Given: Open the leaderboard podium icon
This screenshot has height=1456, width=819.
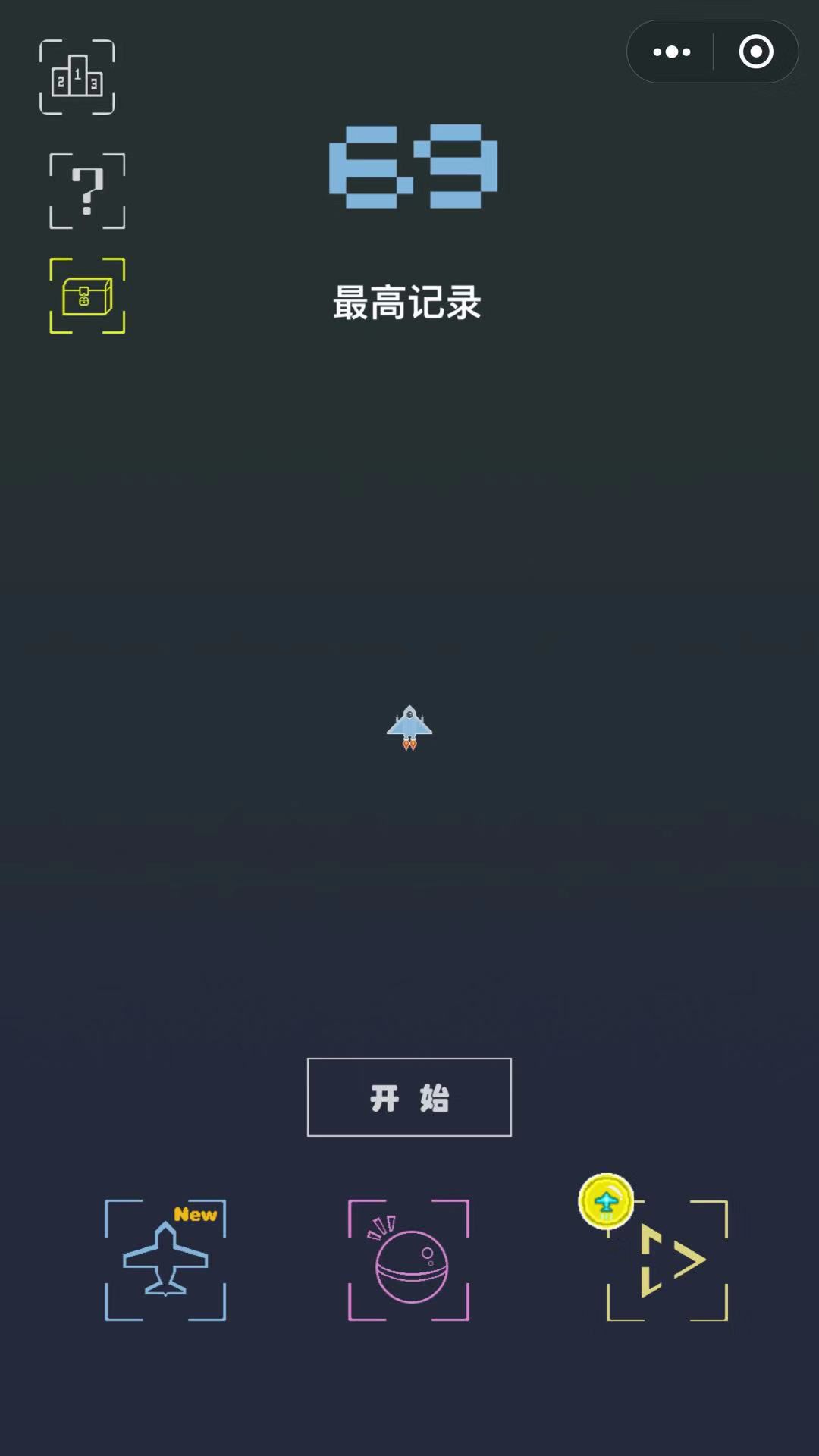Looking at the screenshot, I should click(x=77, y=77).
